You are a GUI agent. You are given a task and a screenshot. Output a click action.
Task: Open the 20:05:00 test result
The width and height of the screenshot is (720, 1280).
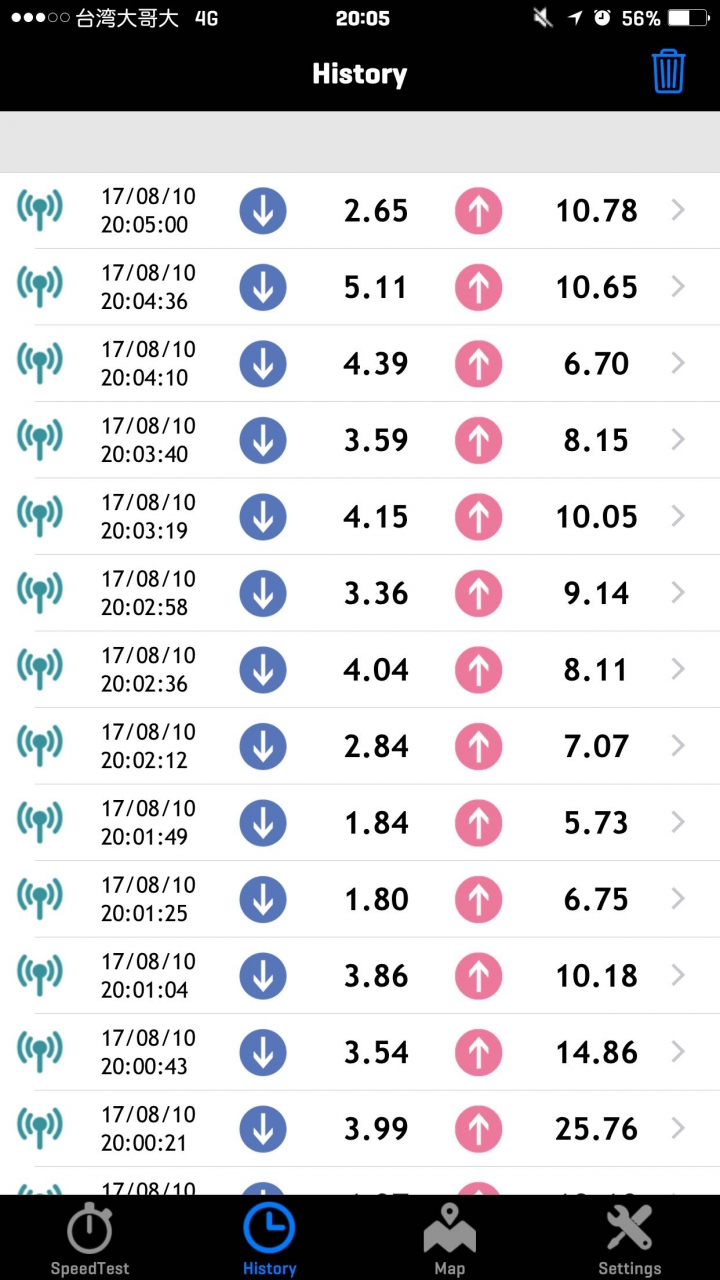click(360, 211)
